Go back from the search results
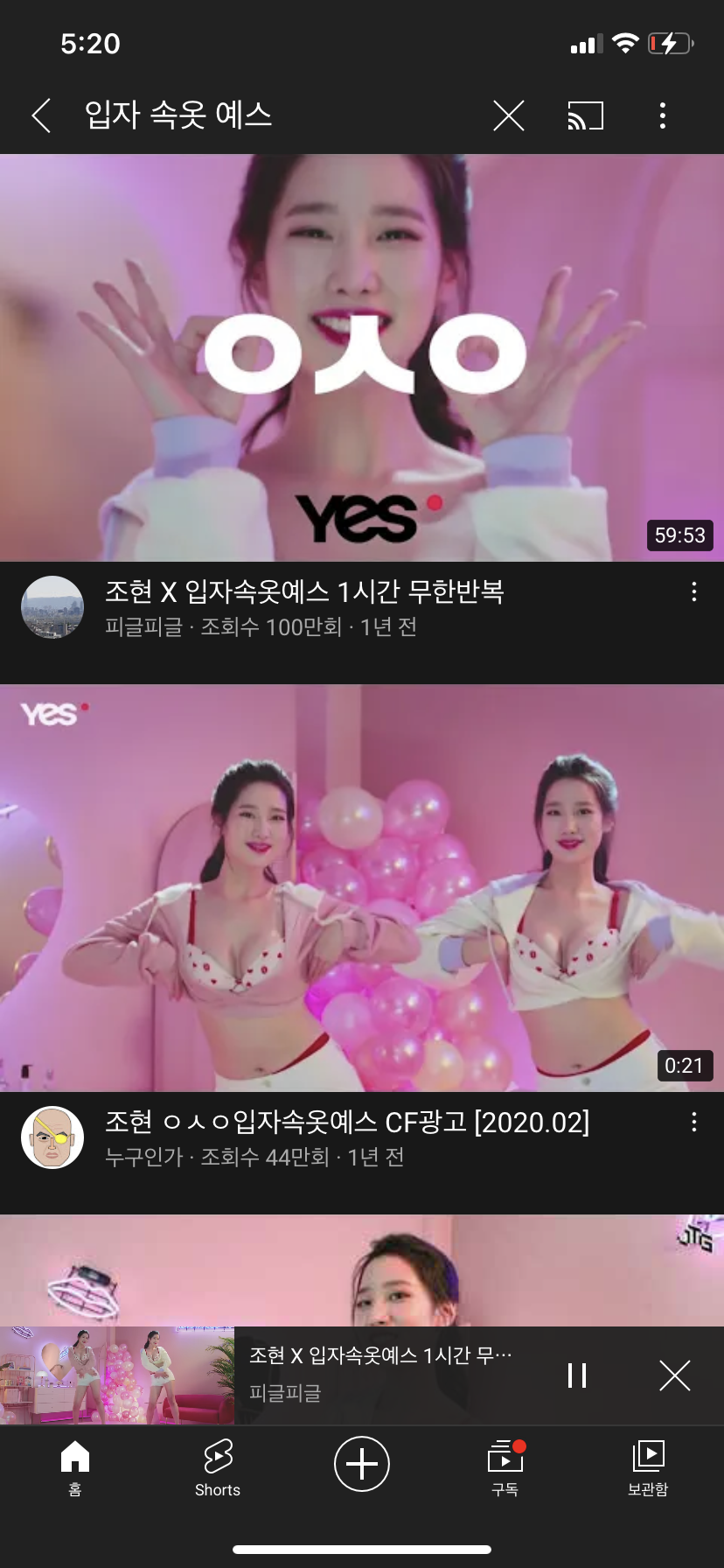 tap(41, 115)
